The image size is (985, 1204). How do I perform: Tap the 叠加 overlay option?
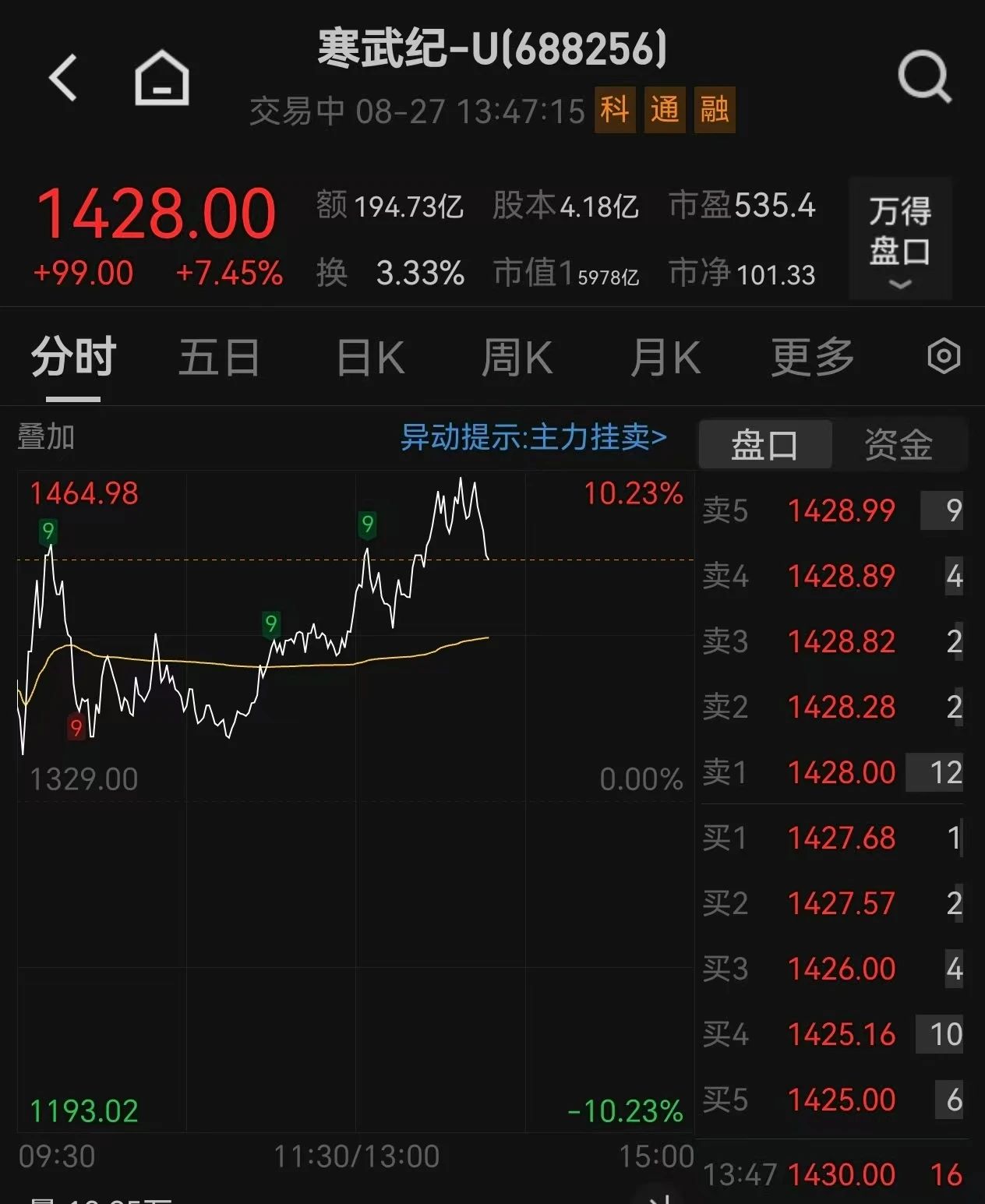[x=46, y=437]
